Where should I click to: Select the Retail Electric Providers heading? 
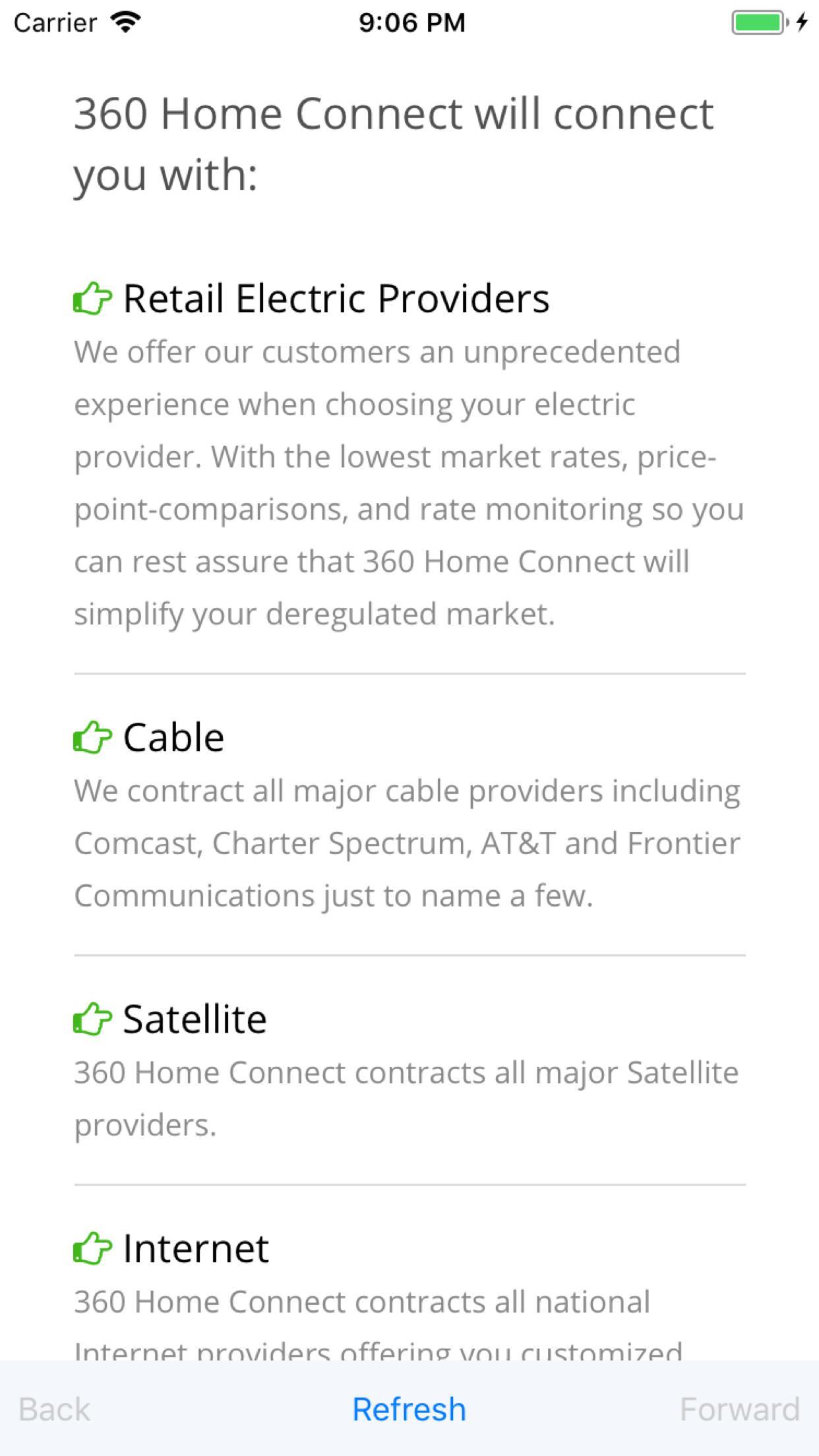(x=337, y=299)
